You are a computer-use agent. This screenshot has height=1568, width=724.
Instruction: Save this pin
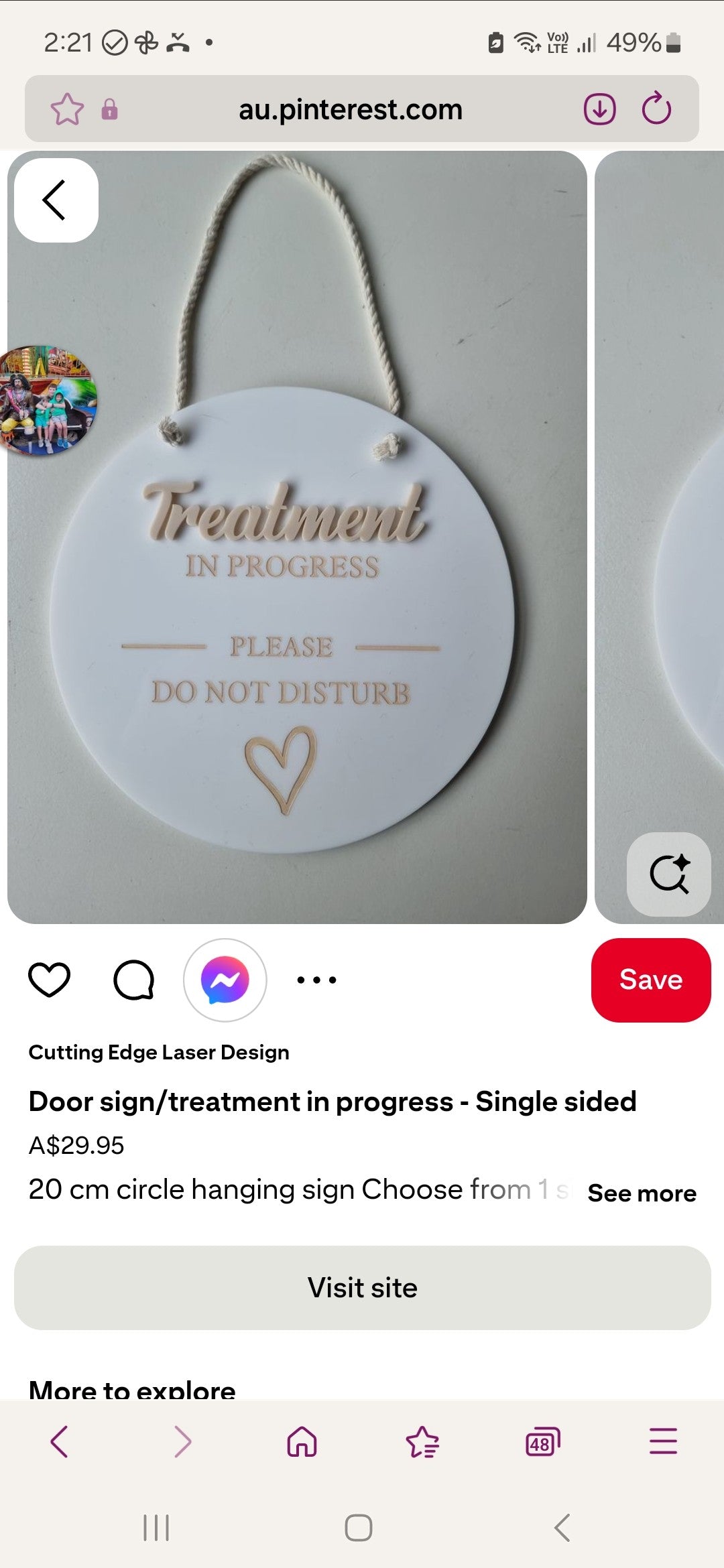click(650, 980)
